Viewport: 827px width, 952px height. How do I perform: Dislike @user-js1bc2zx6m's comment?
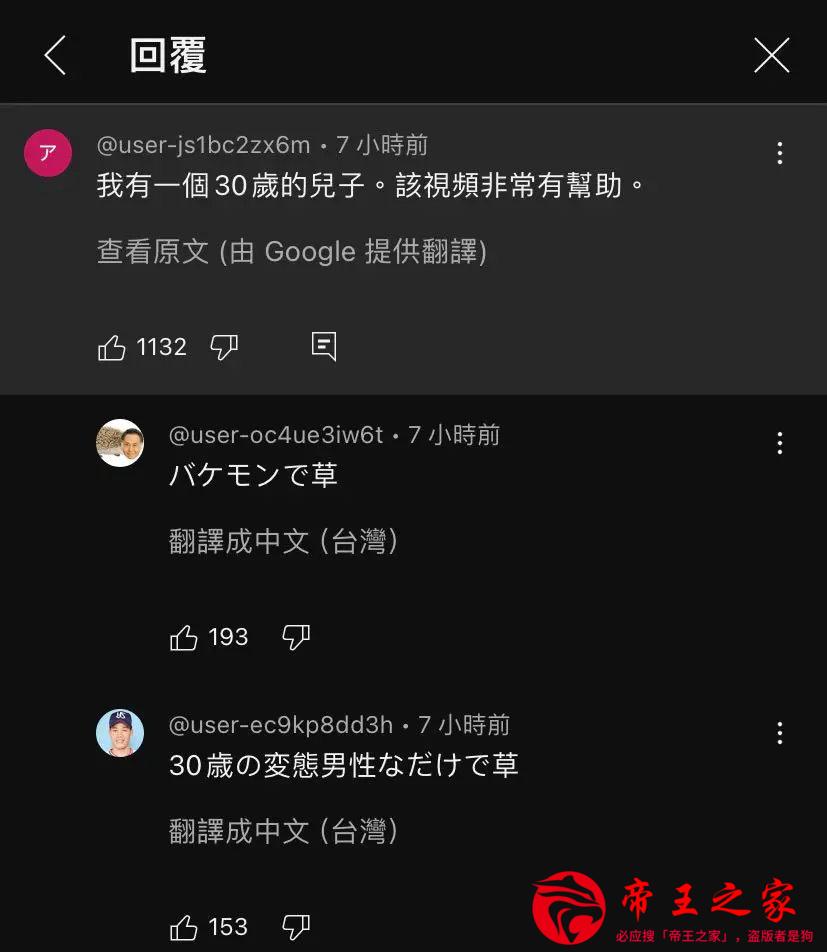[x=224, y=346]
